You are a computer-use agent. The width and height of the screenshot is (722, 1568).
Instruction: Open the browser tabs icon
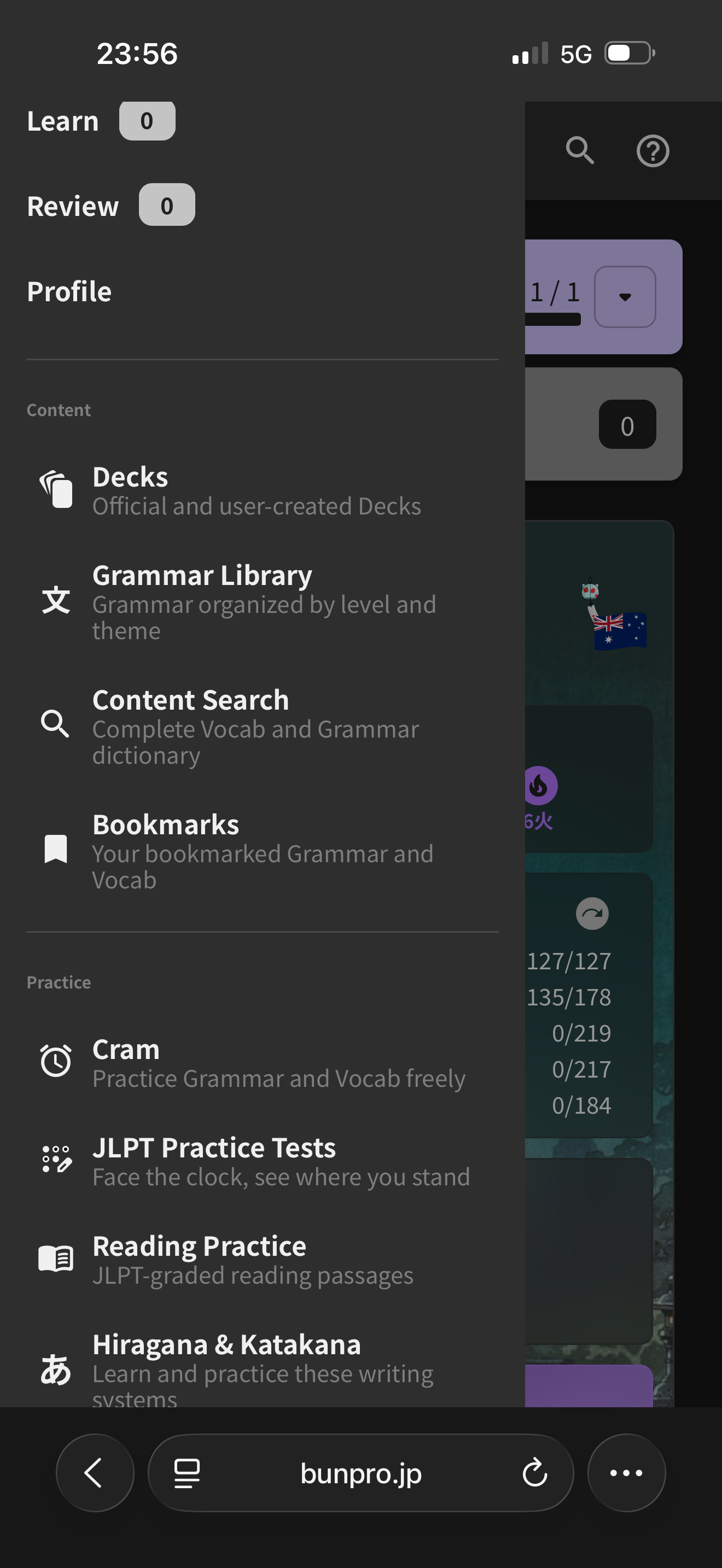(187, 1473)
